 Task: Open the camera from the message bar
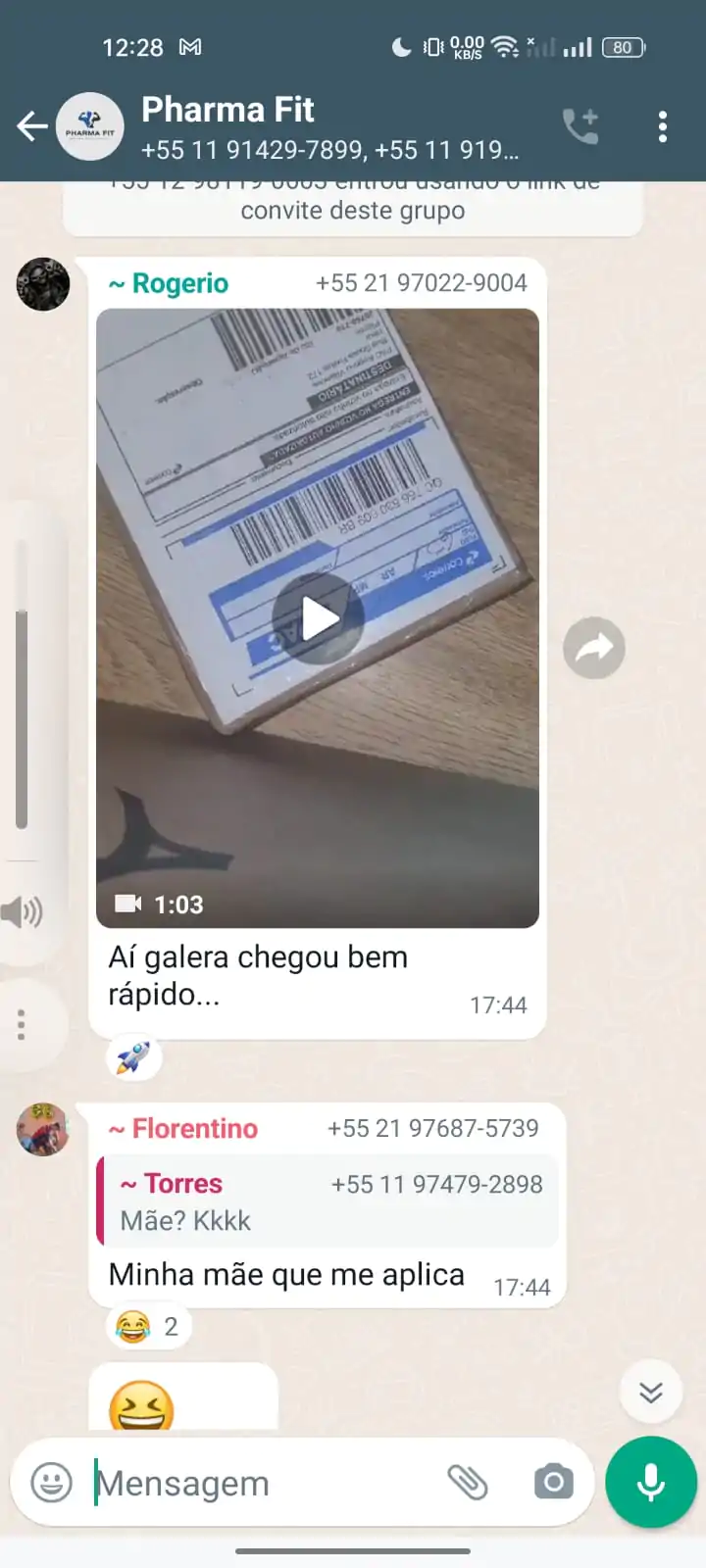click(554, 1482)
